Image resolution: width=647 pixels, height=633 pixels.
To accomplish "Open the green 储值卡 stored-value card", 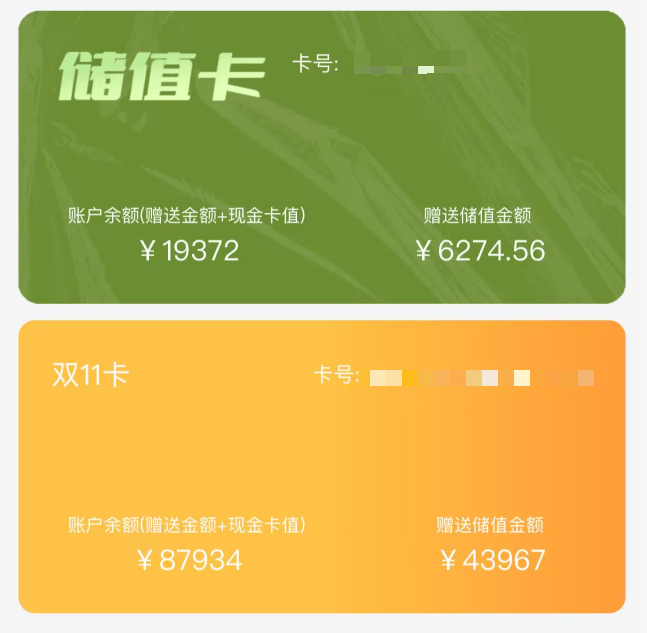I will [321, 156].
